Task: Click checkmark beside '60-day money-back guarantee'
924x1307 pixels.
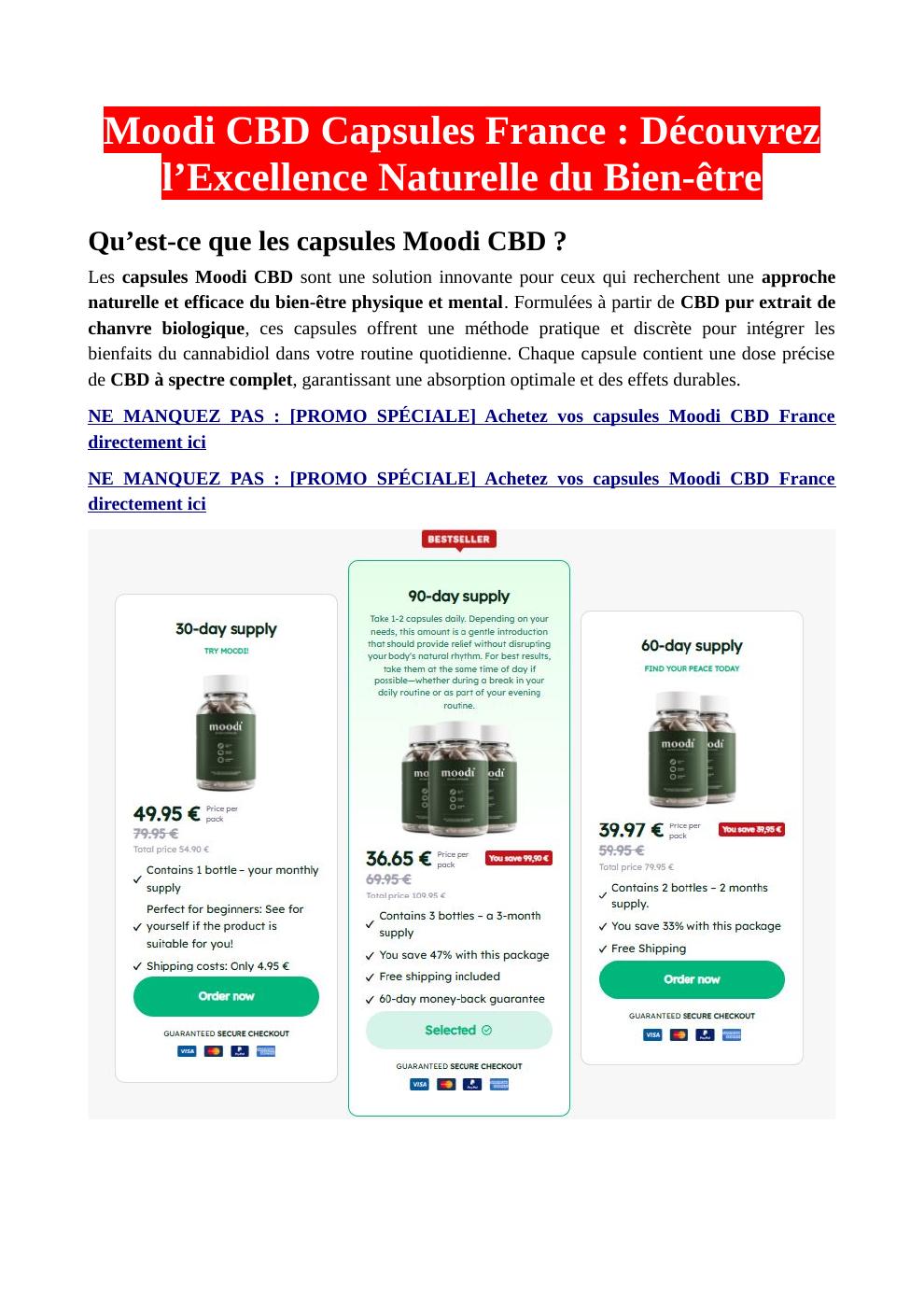Action: pyautogui.click(x=369, y=998)
